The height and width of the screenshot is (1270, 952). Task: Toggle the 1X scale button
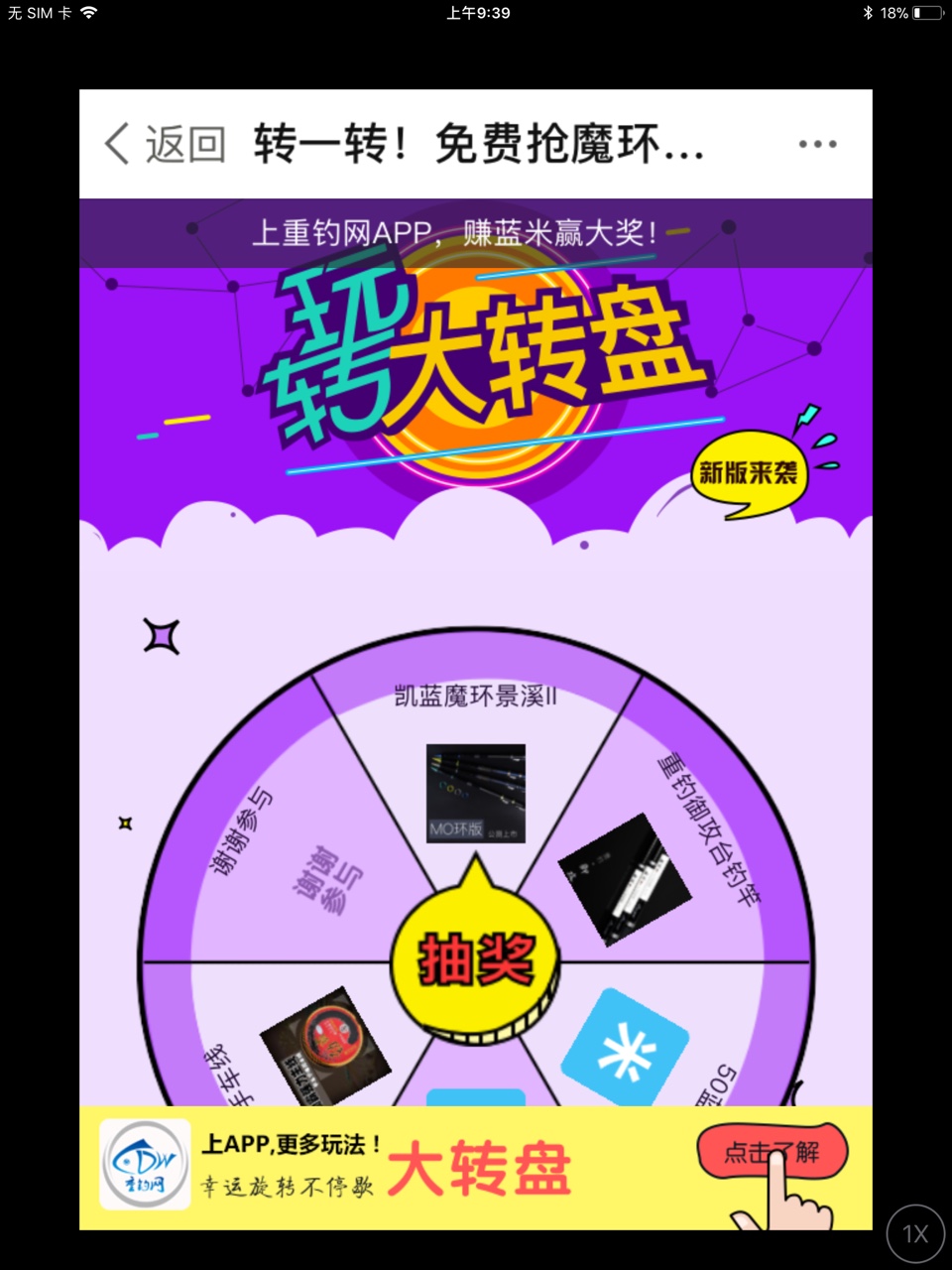pos(914,1233)
